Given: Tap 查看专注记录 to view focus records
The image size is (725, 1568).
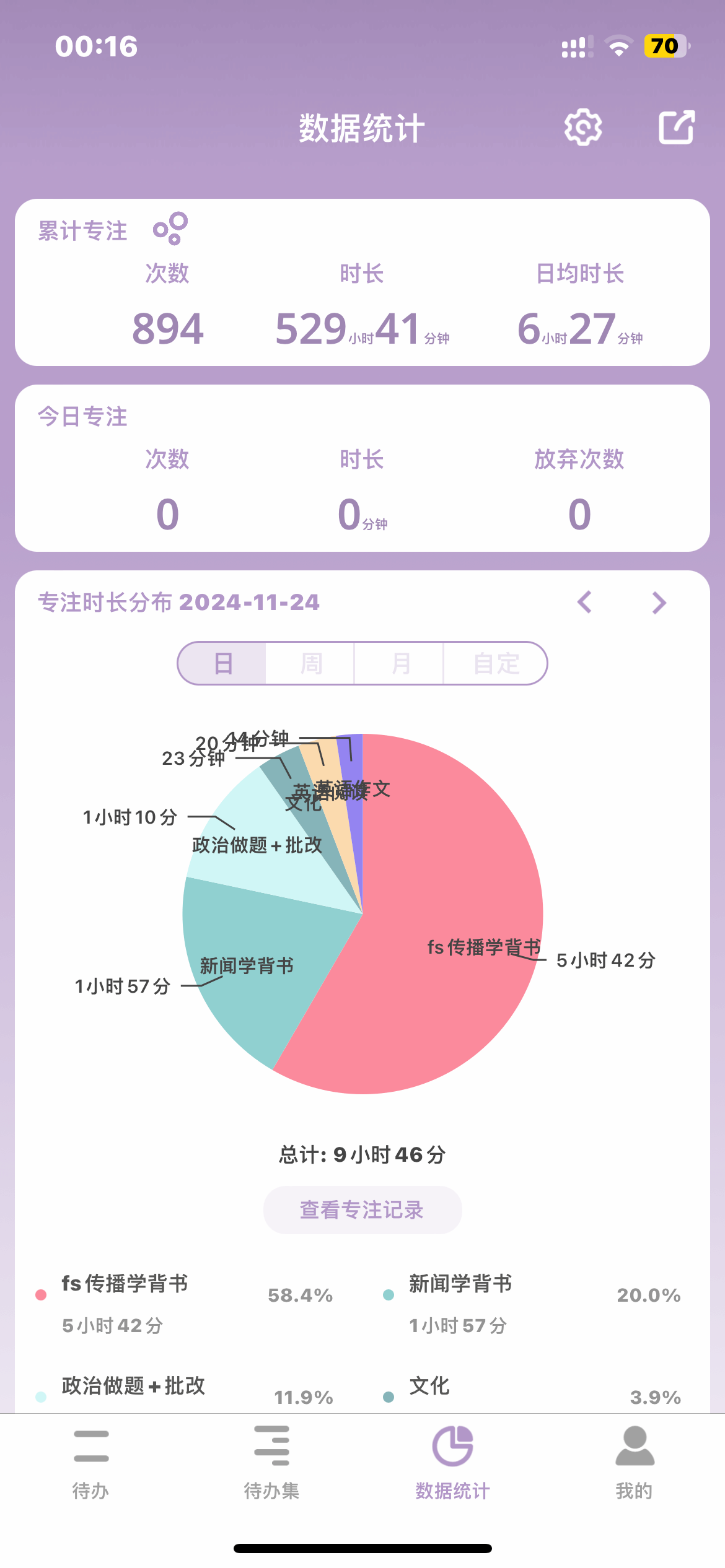Looking at the screenshot, I should (x=362, y=1209).
